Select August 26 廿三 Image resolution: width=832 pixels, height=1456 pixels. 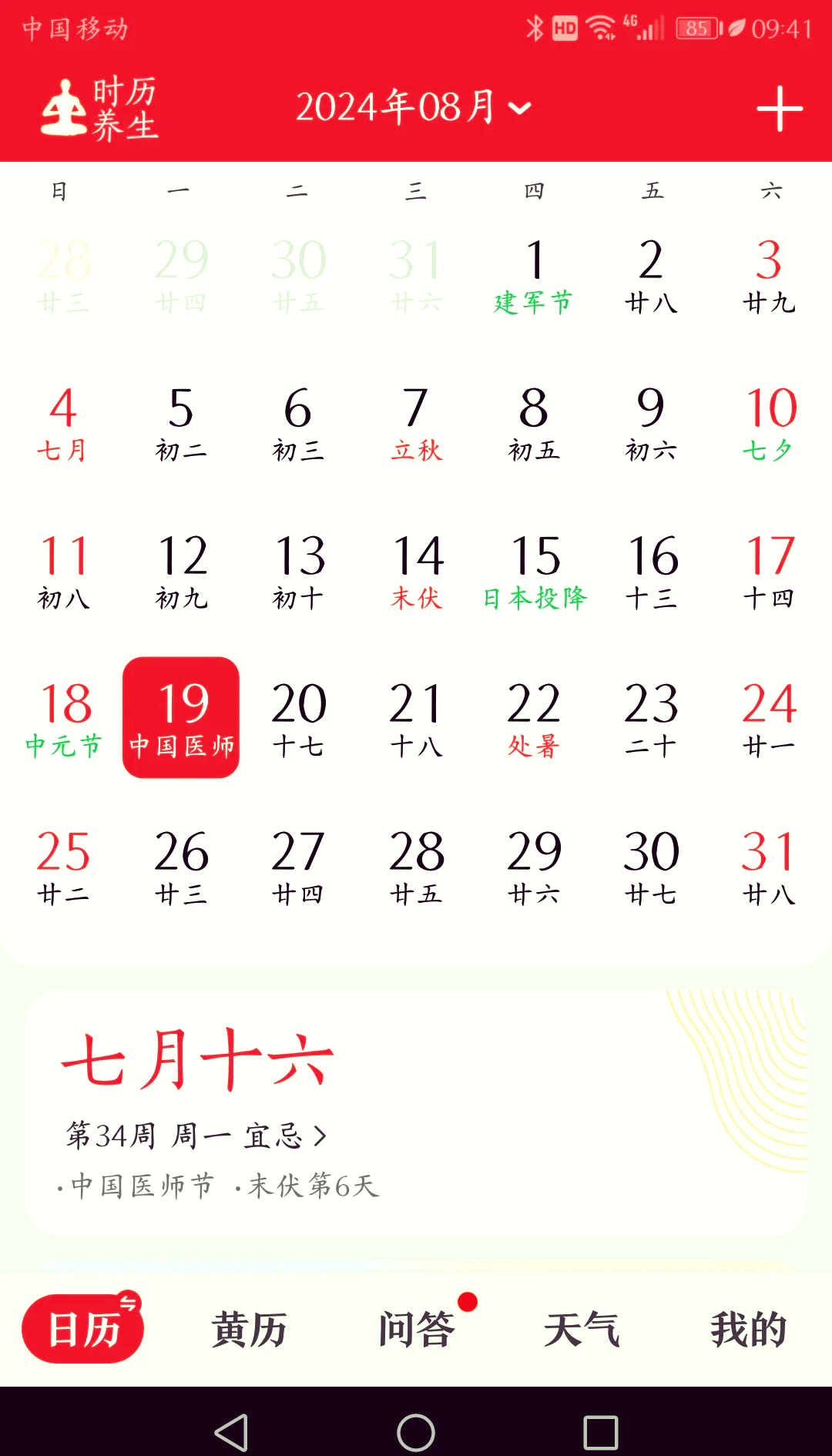pyautogui.click(x=181, y=867)
